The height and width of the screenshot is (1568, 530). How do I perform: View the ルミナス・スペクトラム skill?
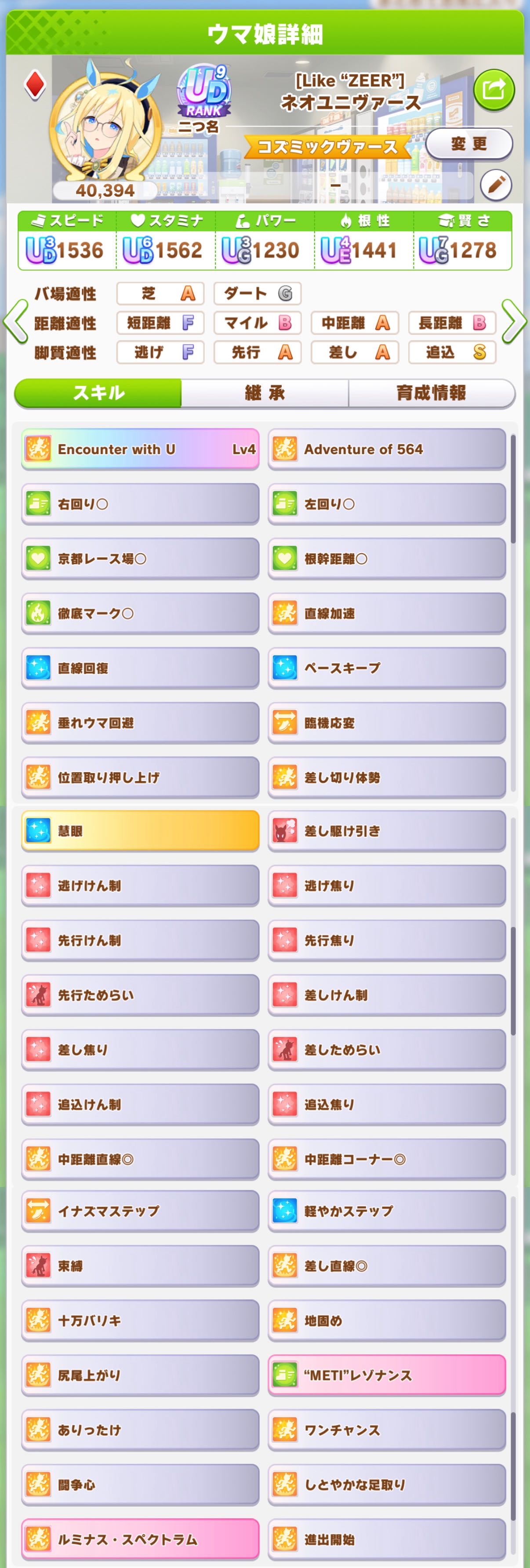point(141,1539)
